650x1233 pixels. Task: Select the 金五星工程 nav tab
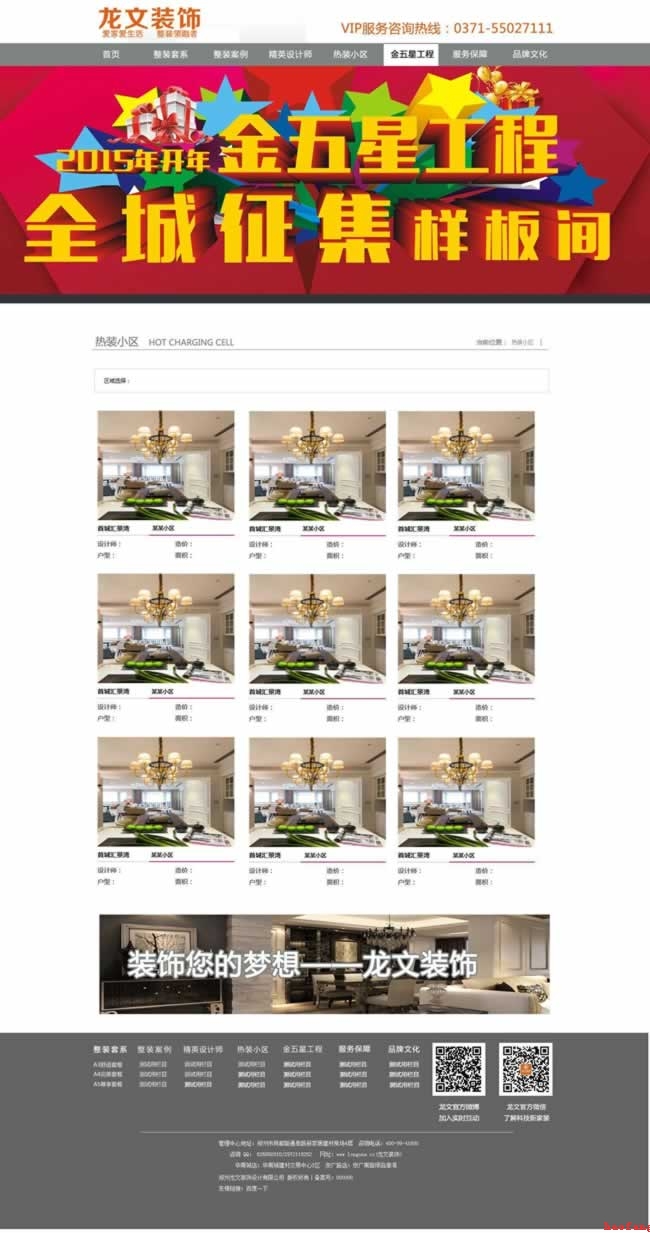click(x=411, y=55)
